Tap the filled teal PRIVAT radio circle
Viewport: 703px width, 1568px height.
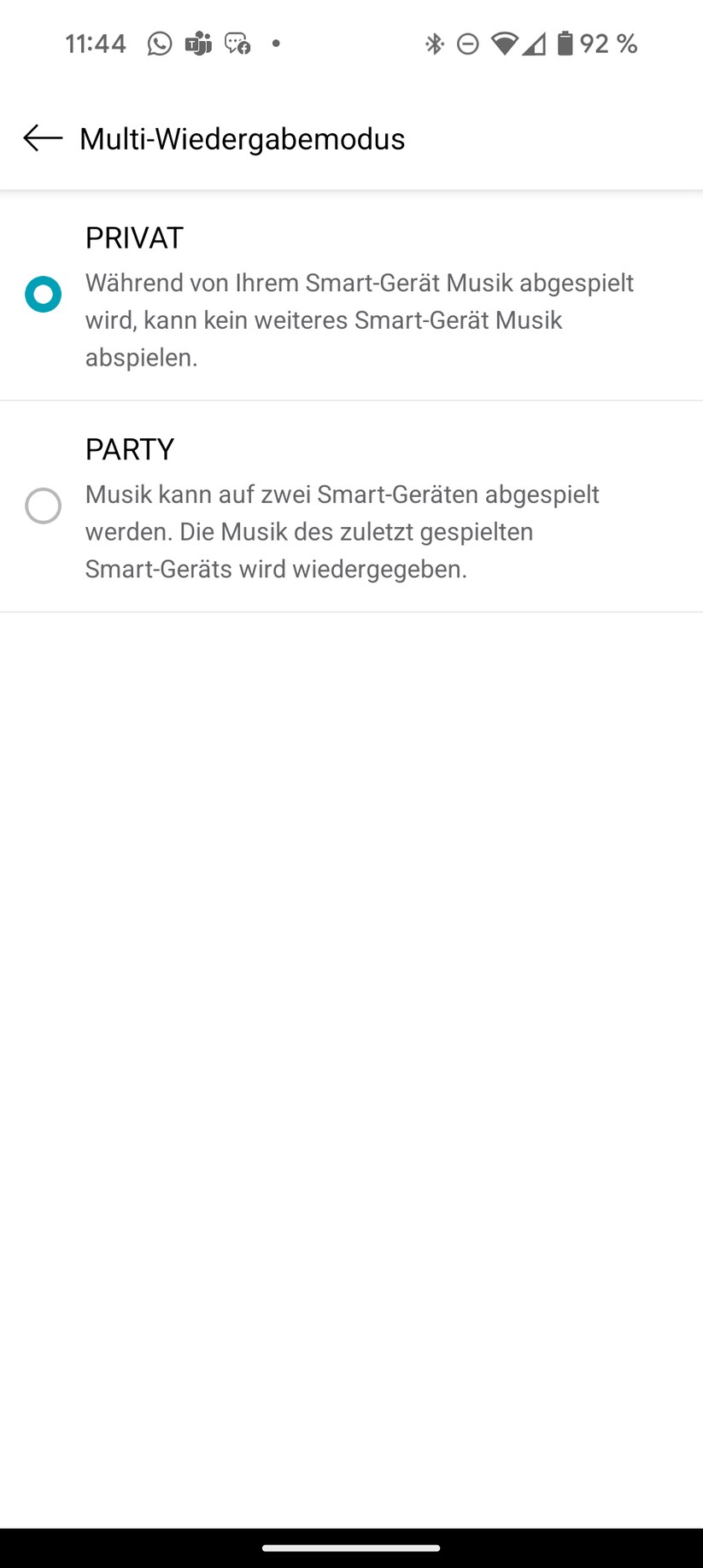tap(43, 294)
